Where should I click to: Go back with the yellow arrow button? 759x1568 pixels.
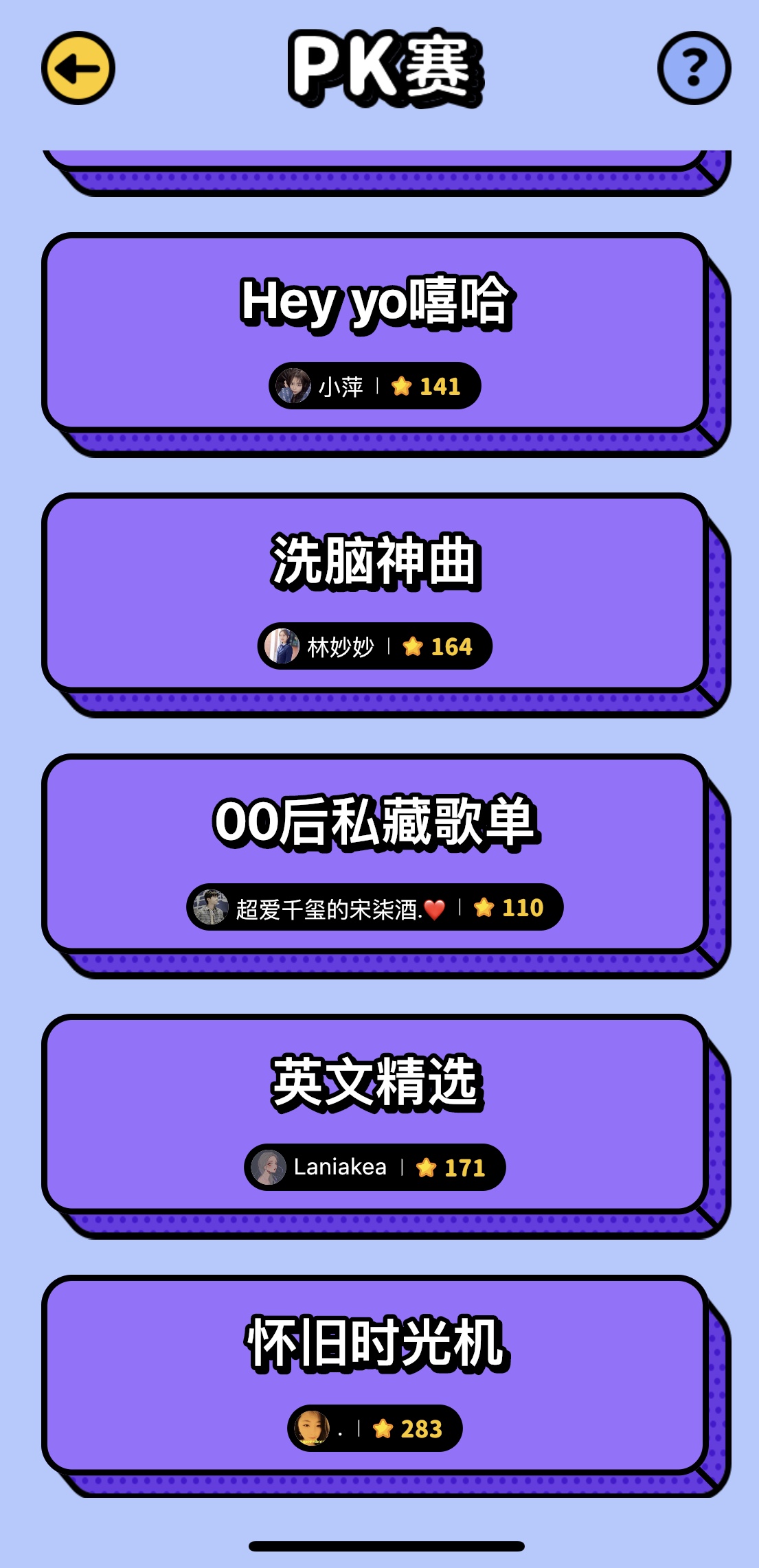[78, 68]
